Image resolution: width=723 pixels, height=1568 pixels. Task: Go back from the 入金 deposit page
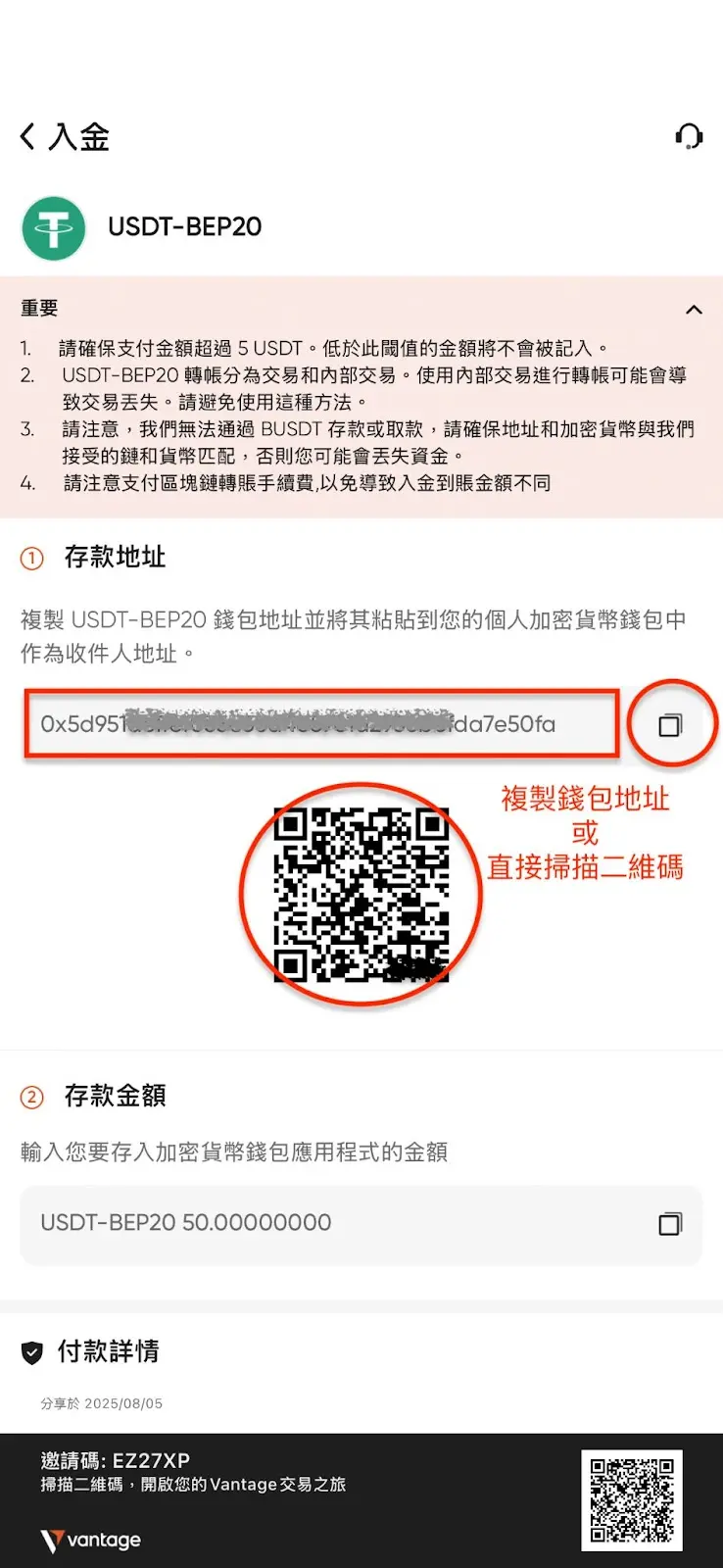coord(28,136)
